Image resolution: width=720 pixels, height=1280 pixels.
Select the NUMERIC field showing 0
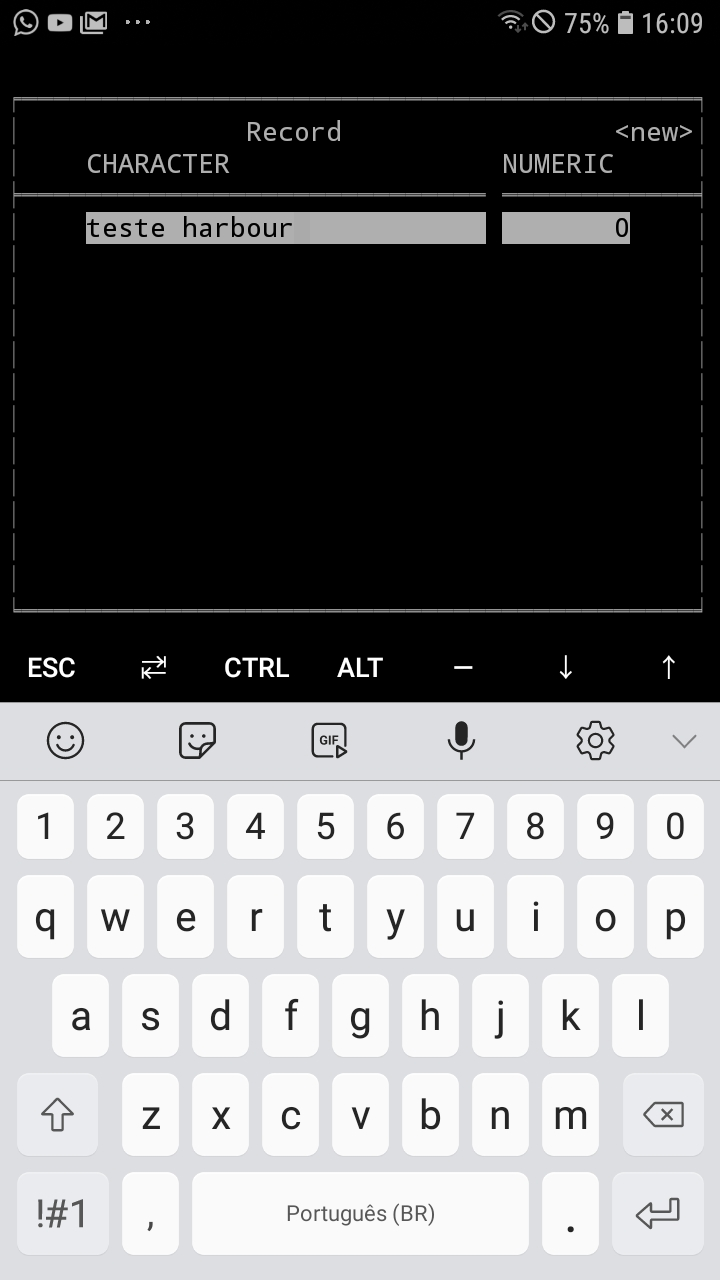coord(566,228)
